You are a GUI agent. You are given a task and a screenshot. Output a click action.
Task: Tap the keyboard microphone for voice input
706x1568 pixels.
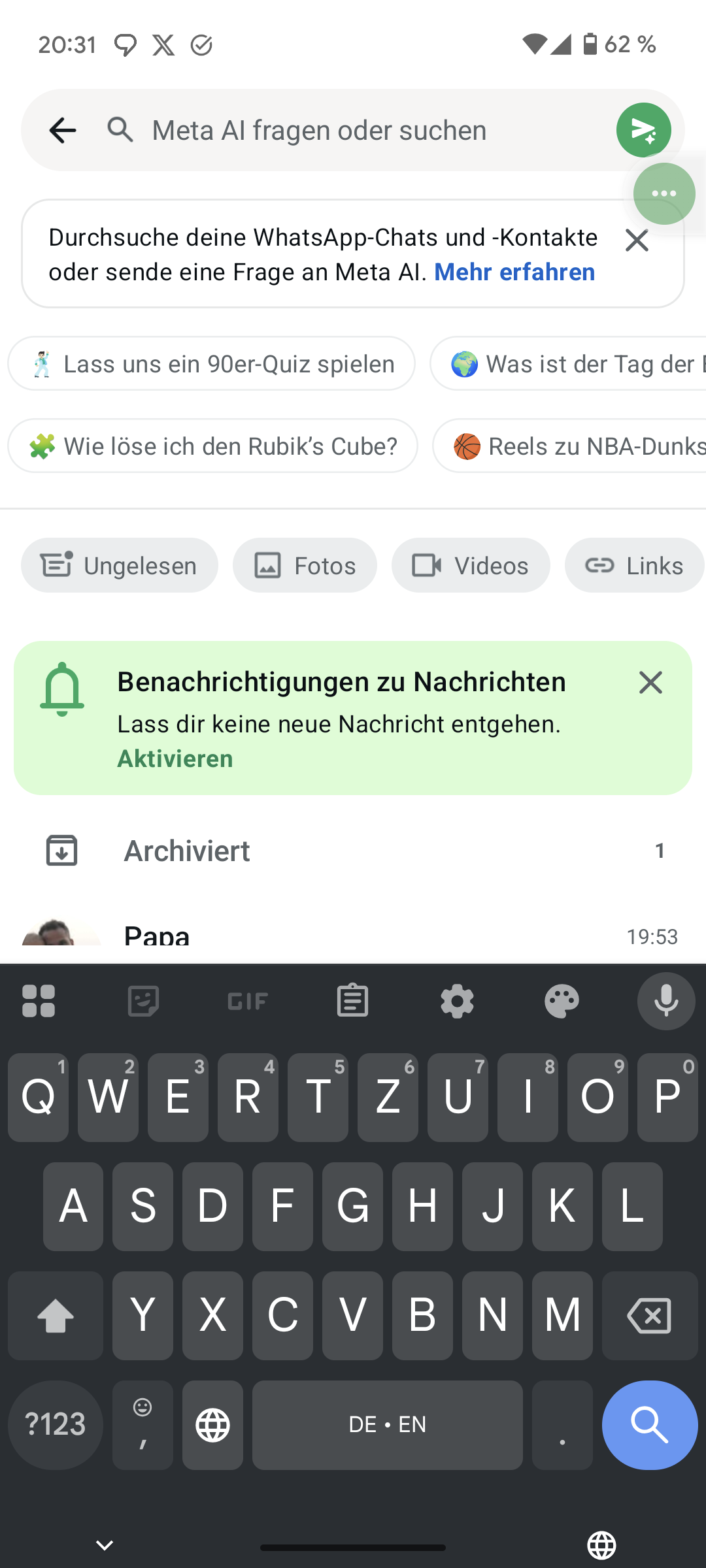coord(666,1001)
